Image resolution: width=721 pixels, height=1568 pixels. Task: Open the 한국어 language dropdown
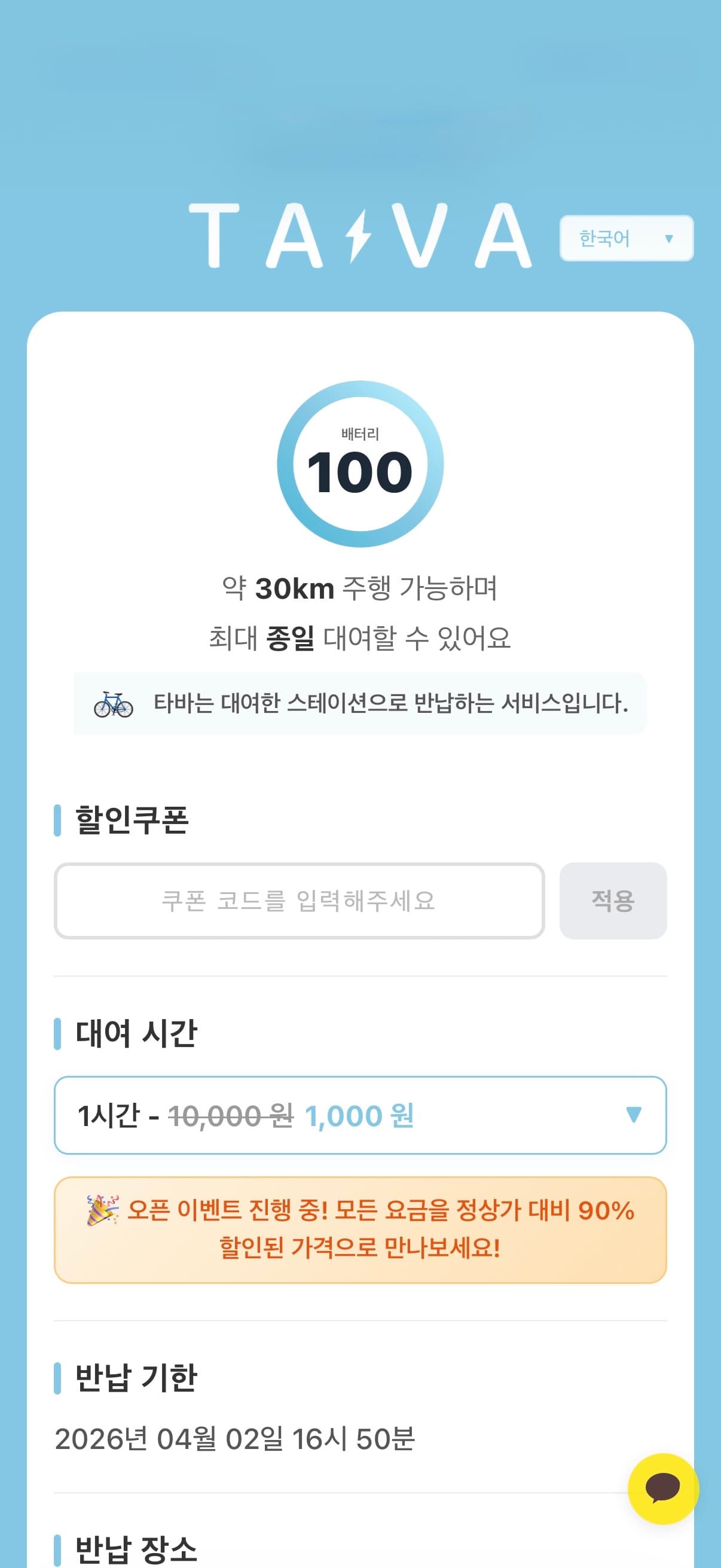(x=627, y=239)
